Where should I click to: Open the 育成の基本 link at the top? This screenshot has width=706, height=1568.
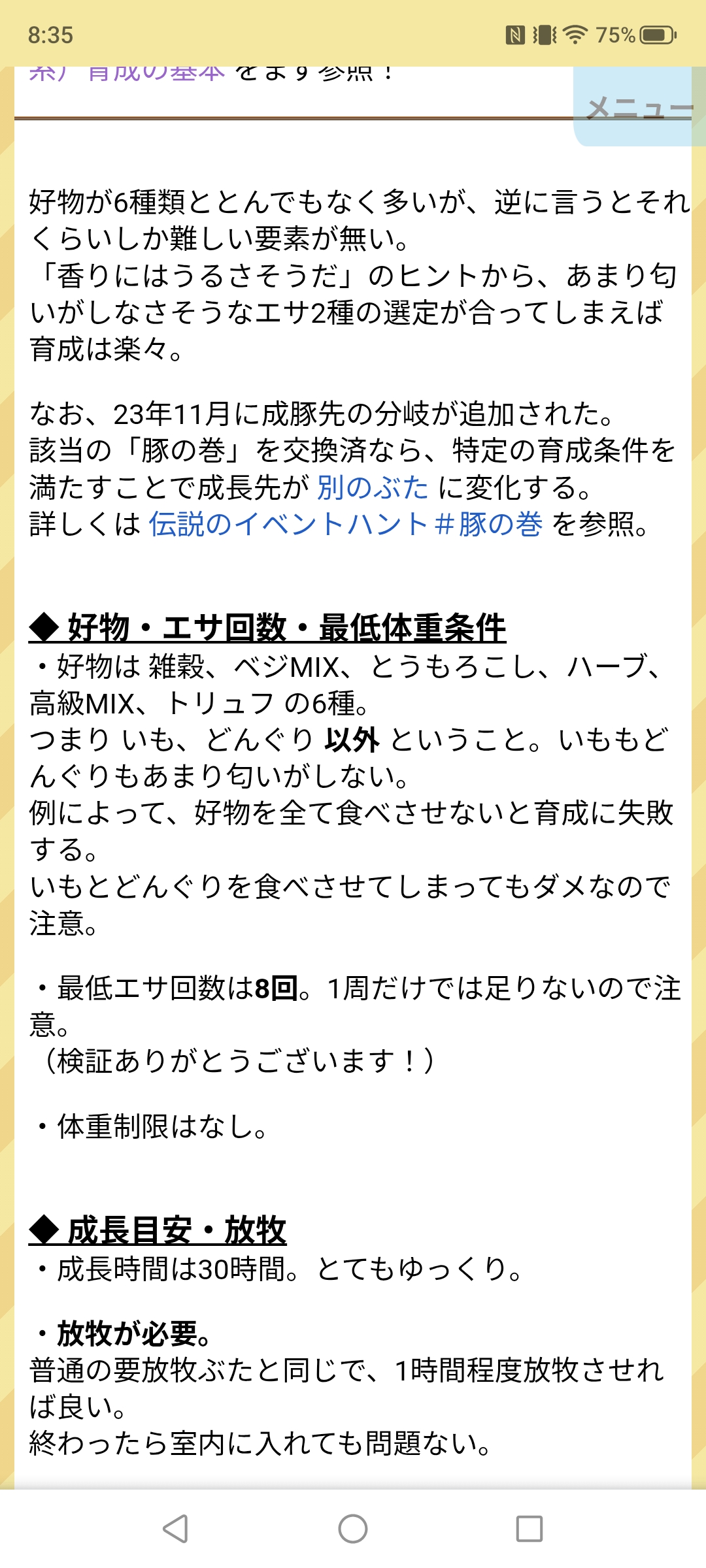point(156,73)
